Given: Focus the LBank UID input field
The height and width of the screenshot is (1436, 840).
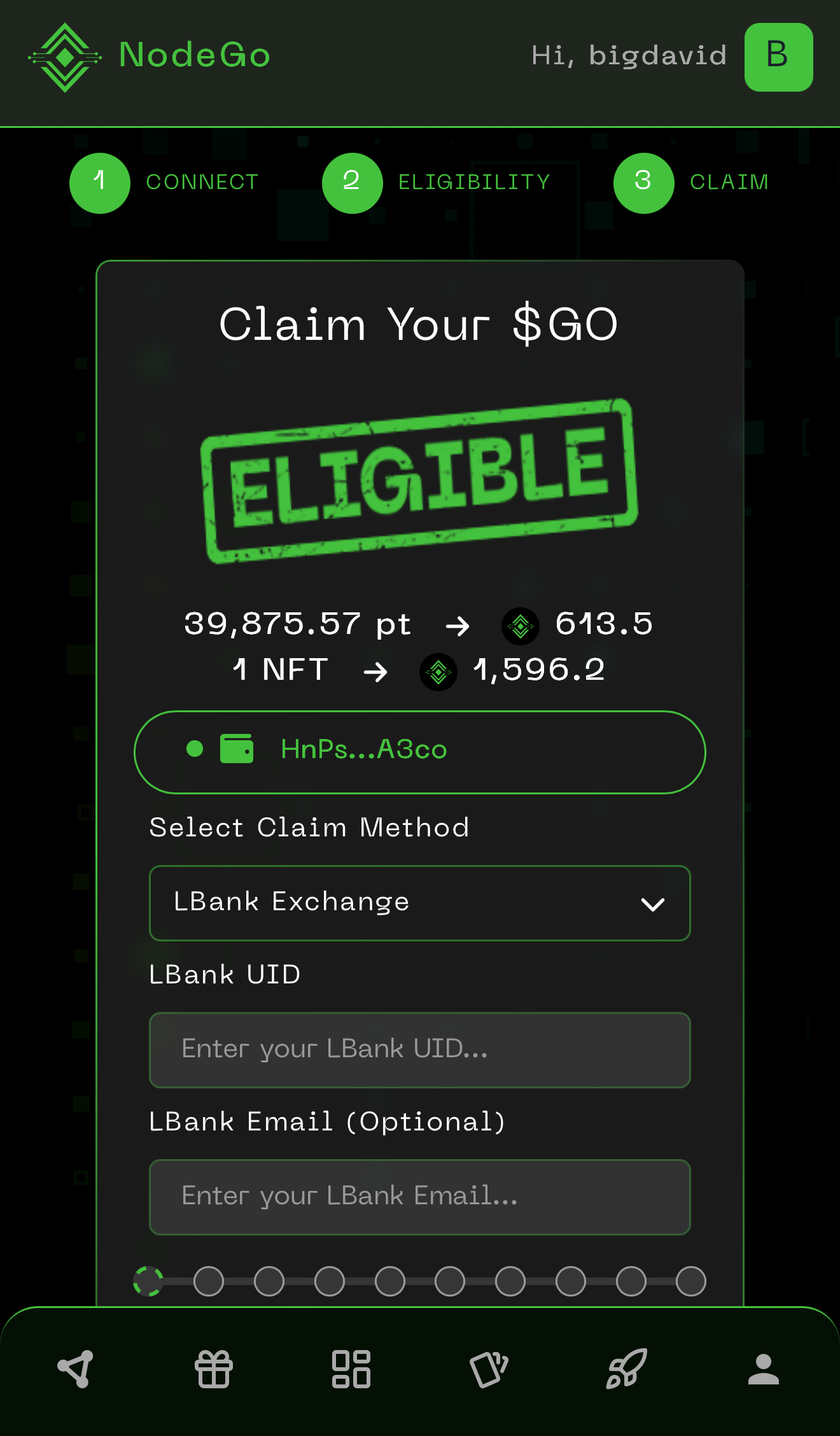Looking at the screenshot, I should [x=420, y=1050].
